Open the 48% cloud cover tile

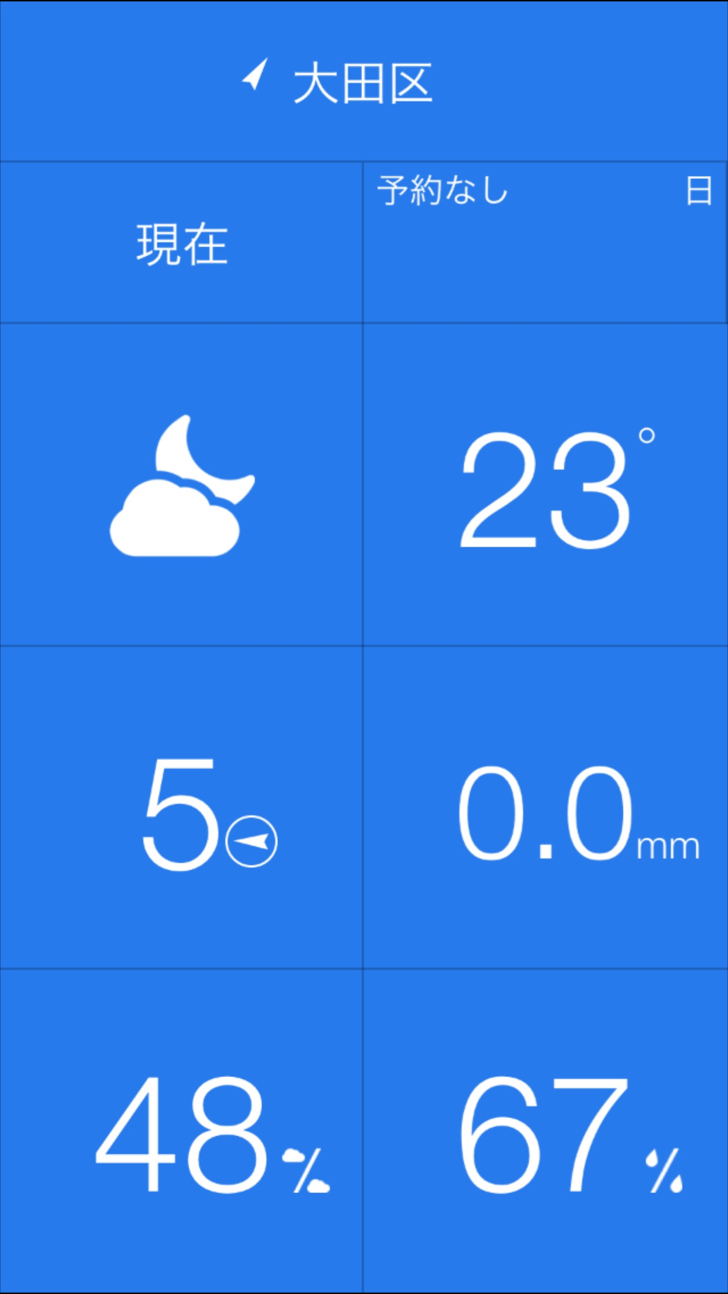(x=181, y=1130)
